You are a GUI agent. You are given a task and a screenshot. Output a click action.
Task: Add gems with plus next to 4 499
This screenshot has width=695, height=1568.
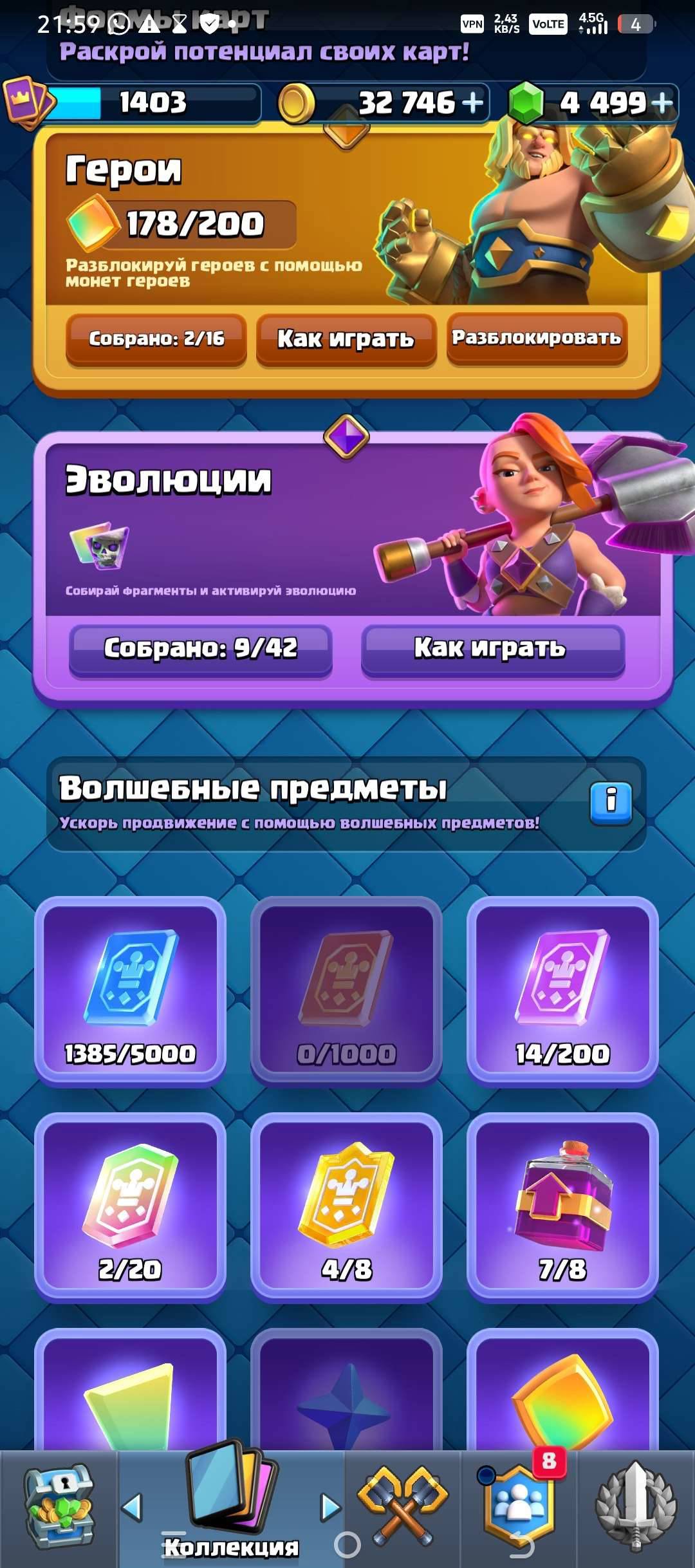pyautogui.click(x=662, y=102)
